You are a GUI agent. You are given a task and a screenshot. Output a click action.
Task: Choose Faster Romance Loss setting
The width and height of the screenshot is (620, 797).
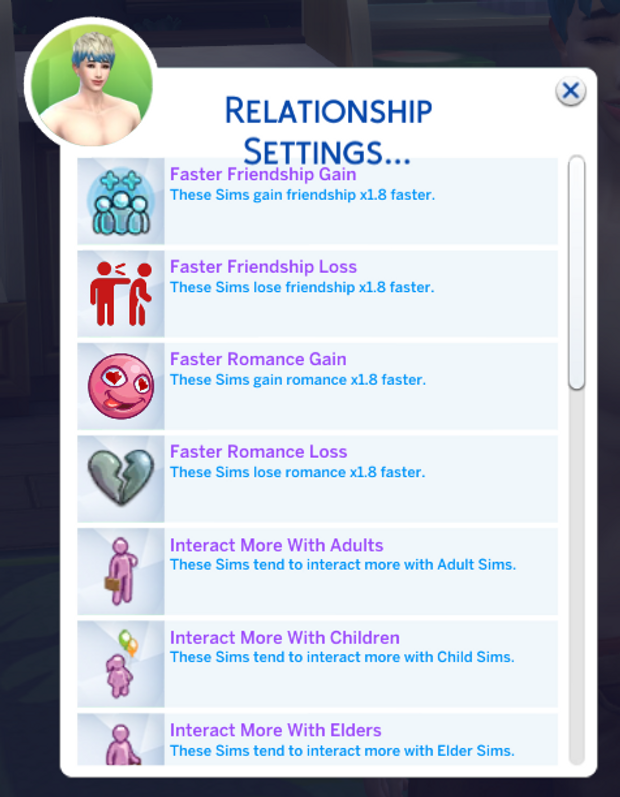(x=318, y=478)
